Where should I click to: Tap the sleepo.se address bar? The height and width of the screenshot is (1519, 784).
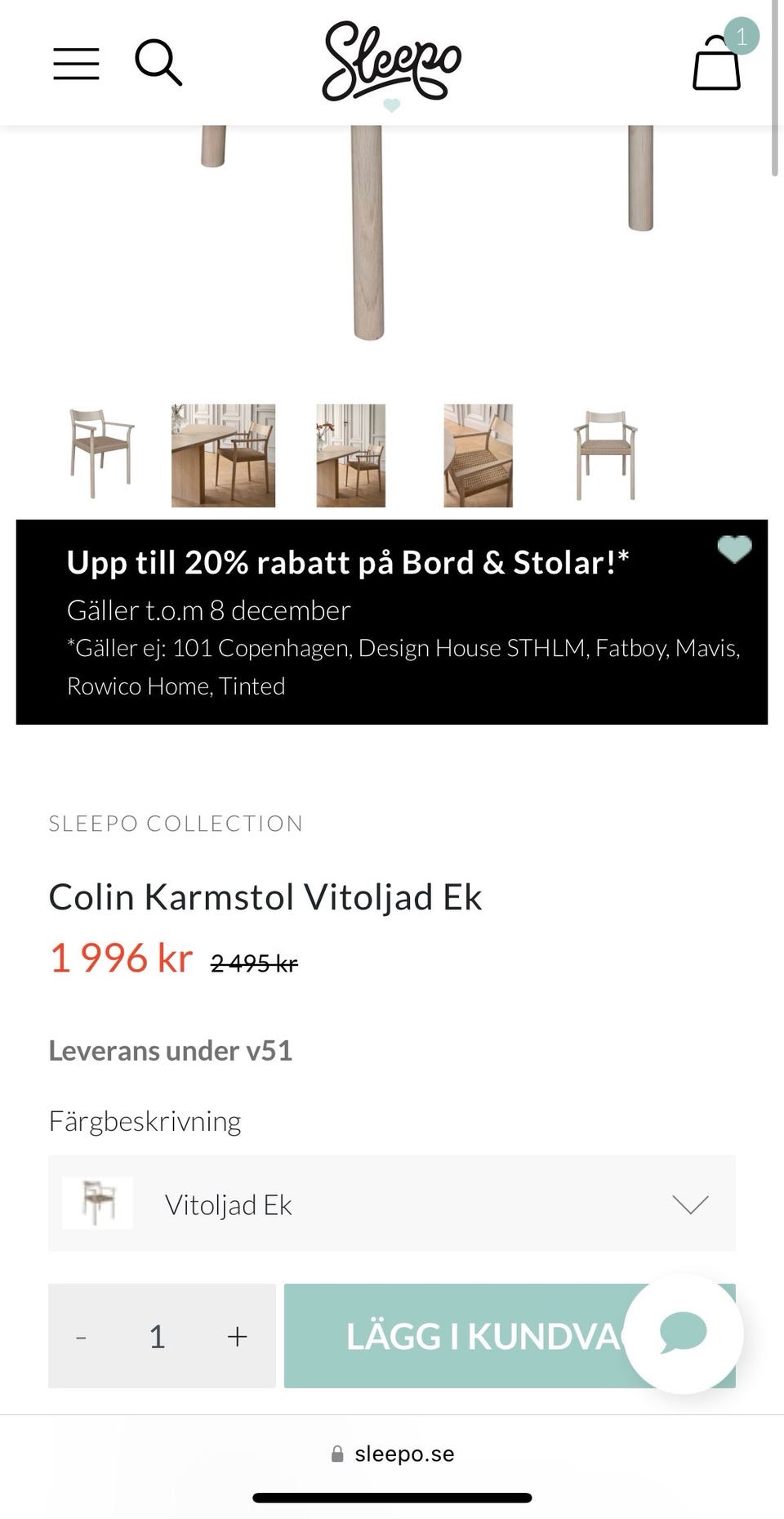click(403, 1453)
